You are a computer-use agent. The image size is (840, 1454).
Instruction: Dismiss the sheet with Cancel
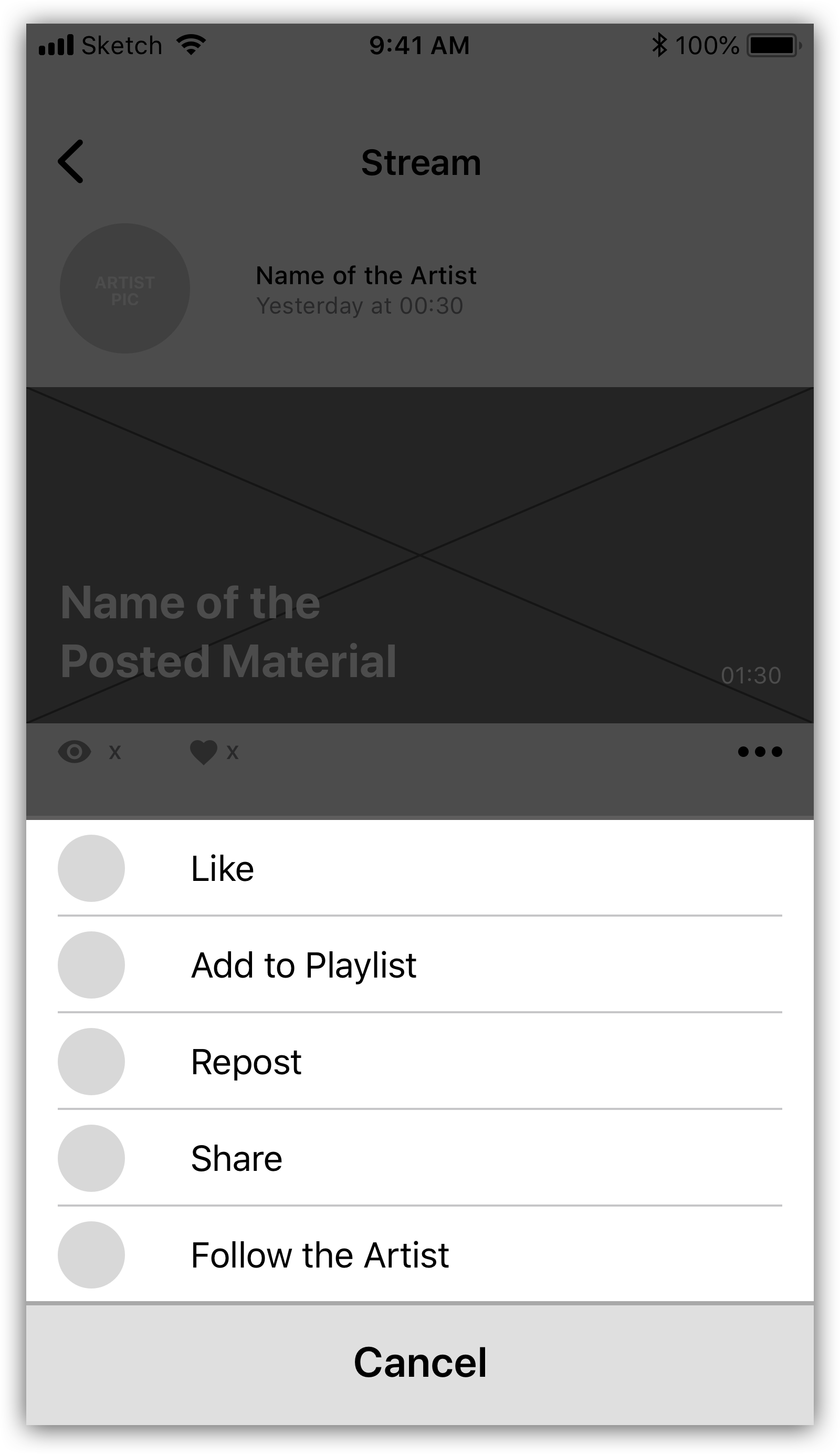[x=419, y=1363]
